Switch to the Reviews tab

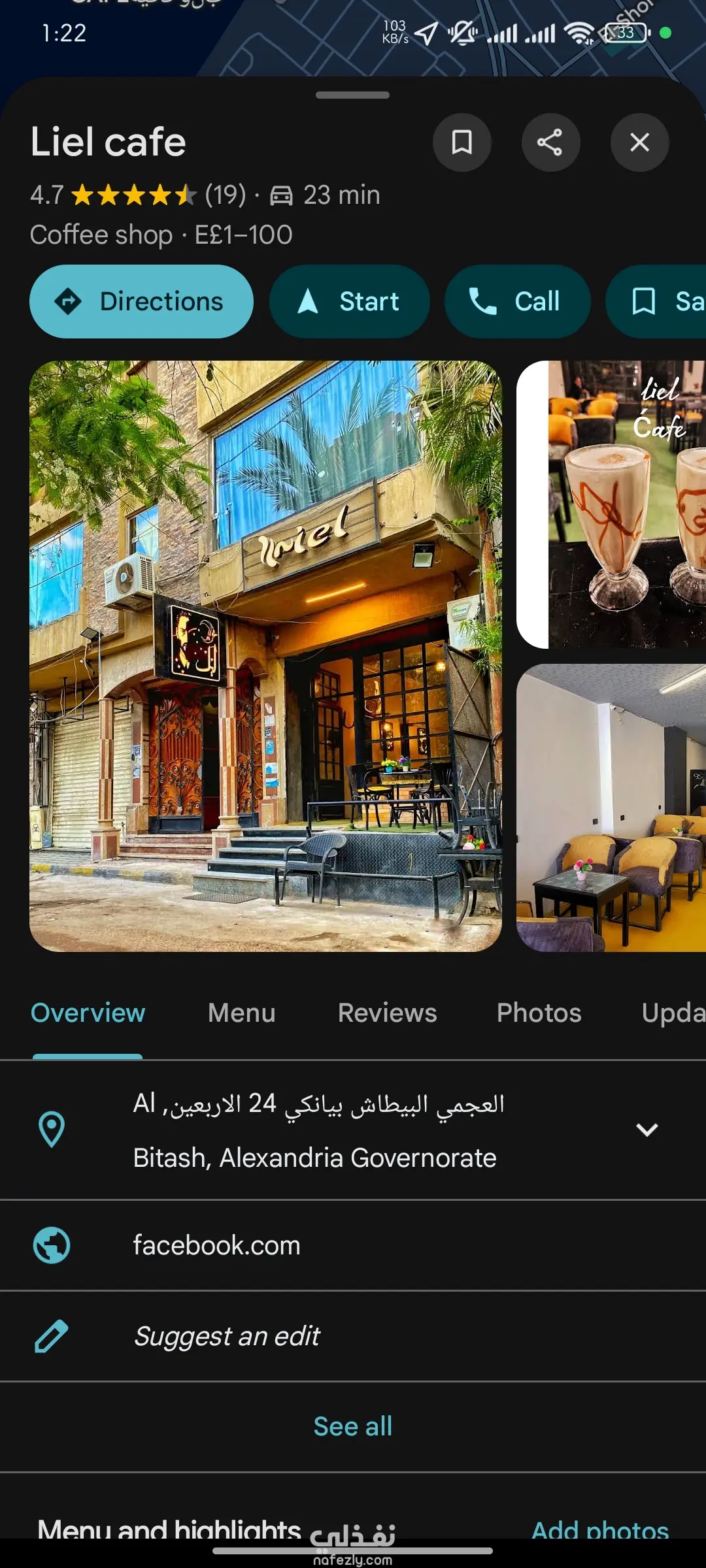click(x=387, y=1013)
